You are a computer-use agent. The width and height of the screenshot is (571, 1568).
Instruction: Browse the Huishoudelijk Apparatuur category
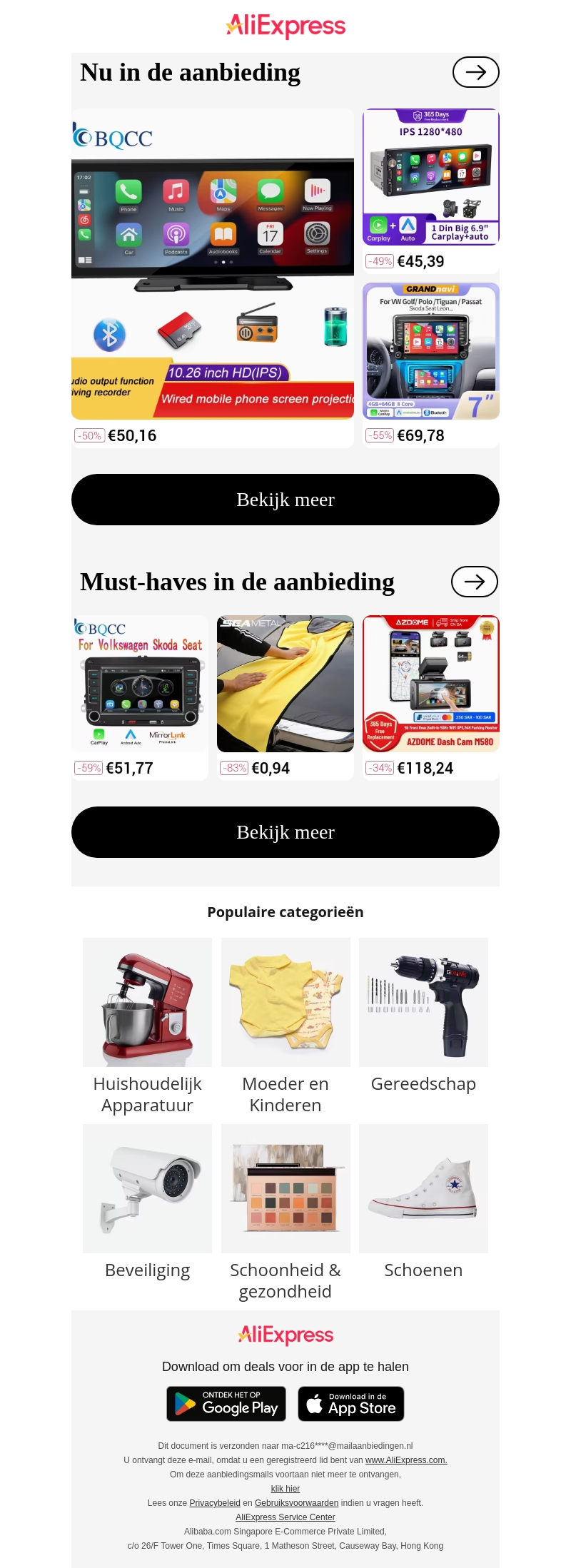147,1003
